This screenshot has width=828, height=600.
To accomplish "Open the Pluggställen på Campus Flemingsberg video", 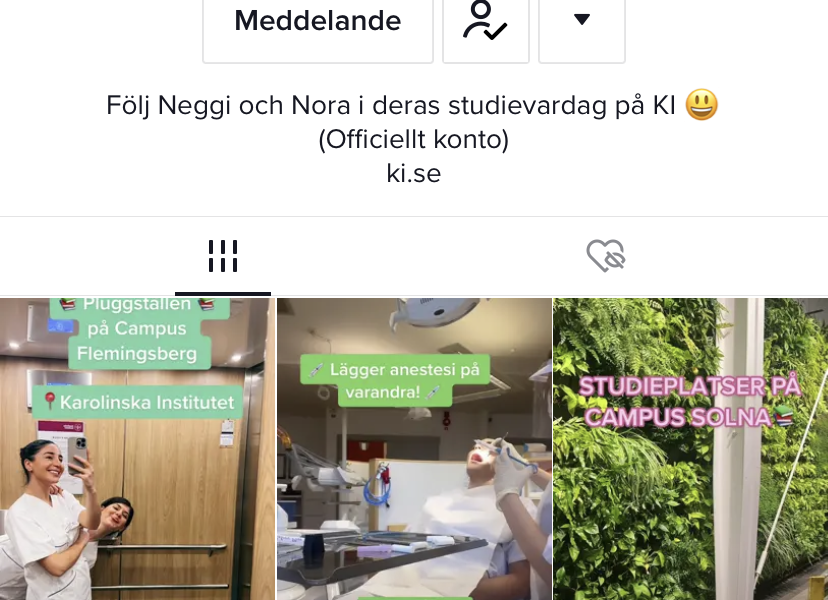I will pyautogui.click(x=136, y=450).
